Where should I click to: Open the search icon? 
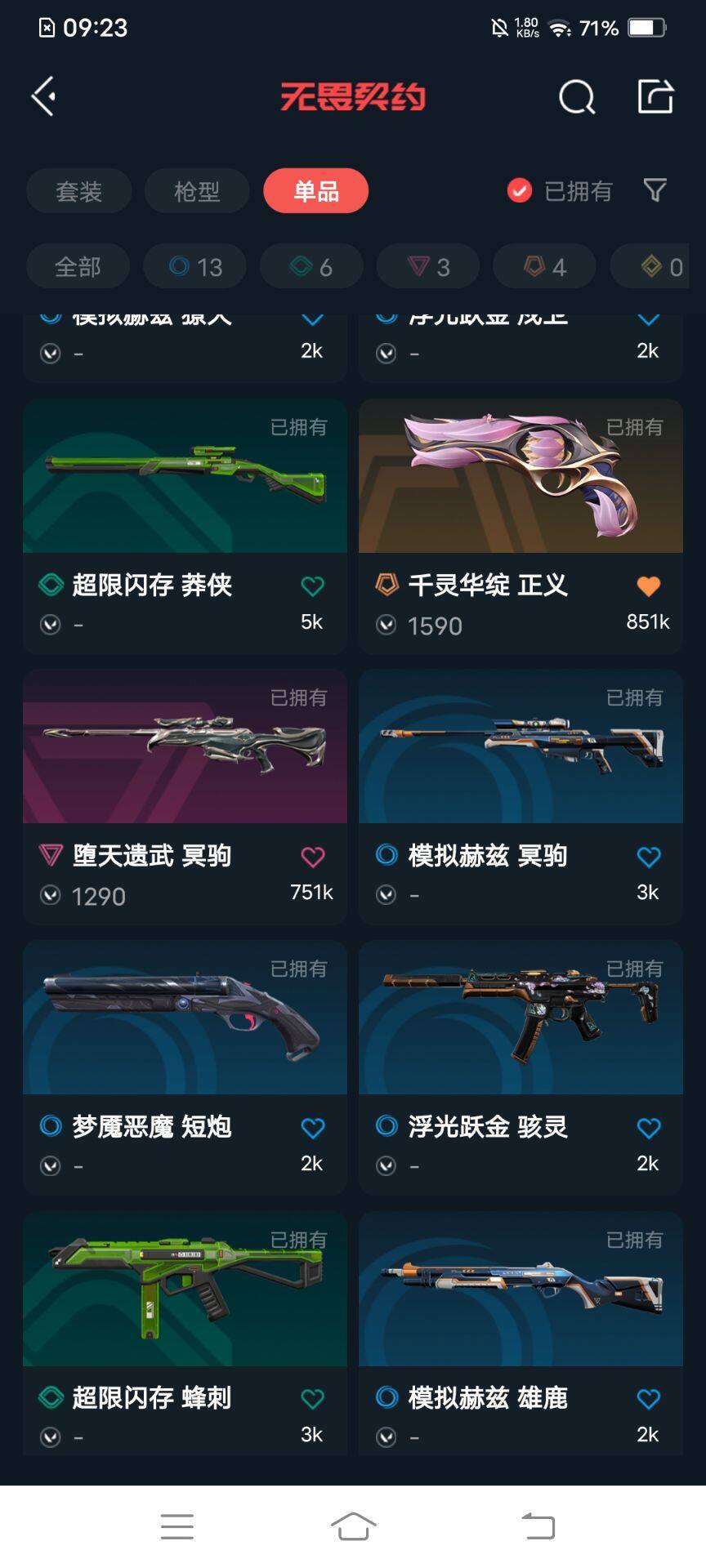576,97
